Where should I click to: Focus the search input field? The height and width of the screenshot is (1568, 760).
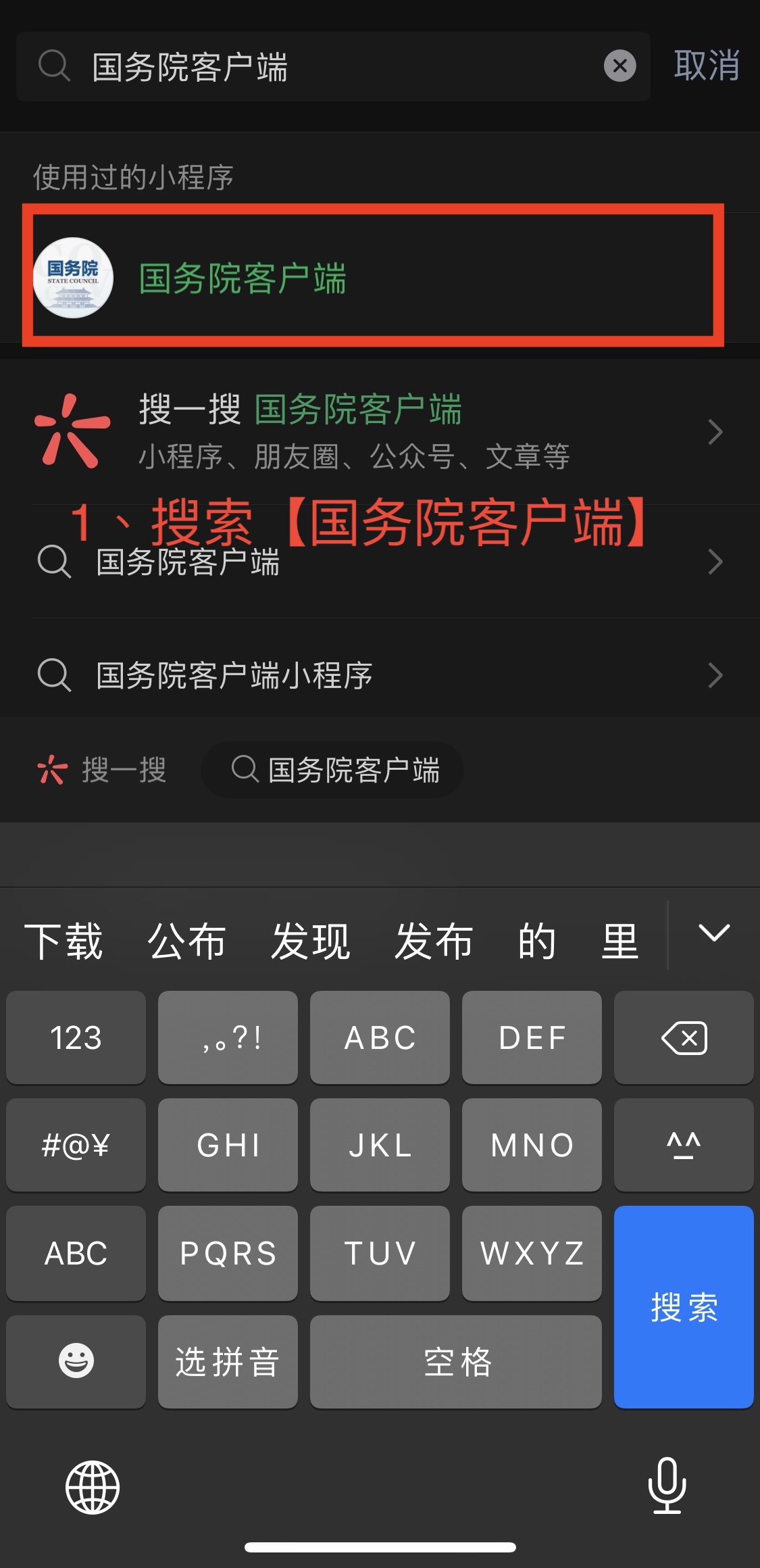click(338, 67)
